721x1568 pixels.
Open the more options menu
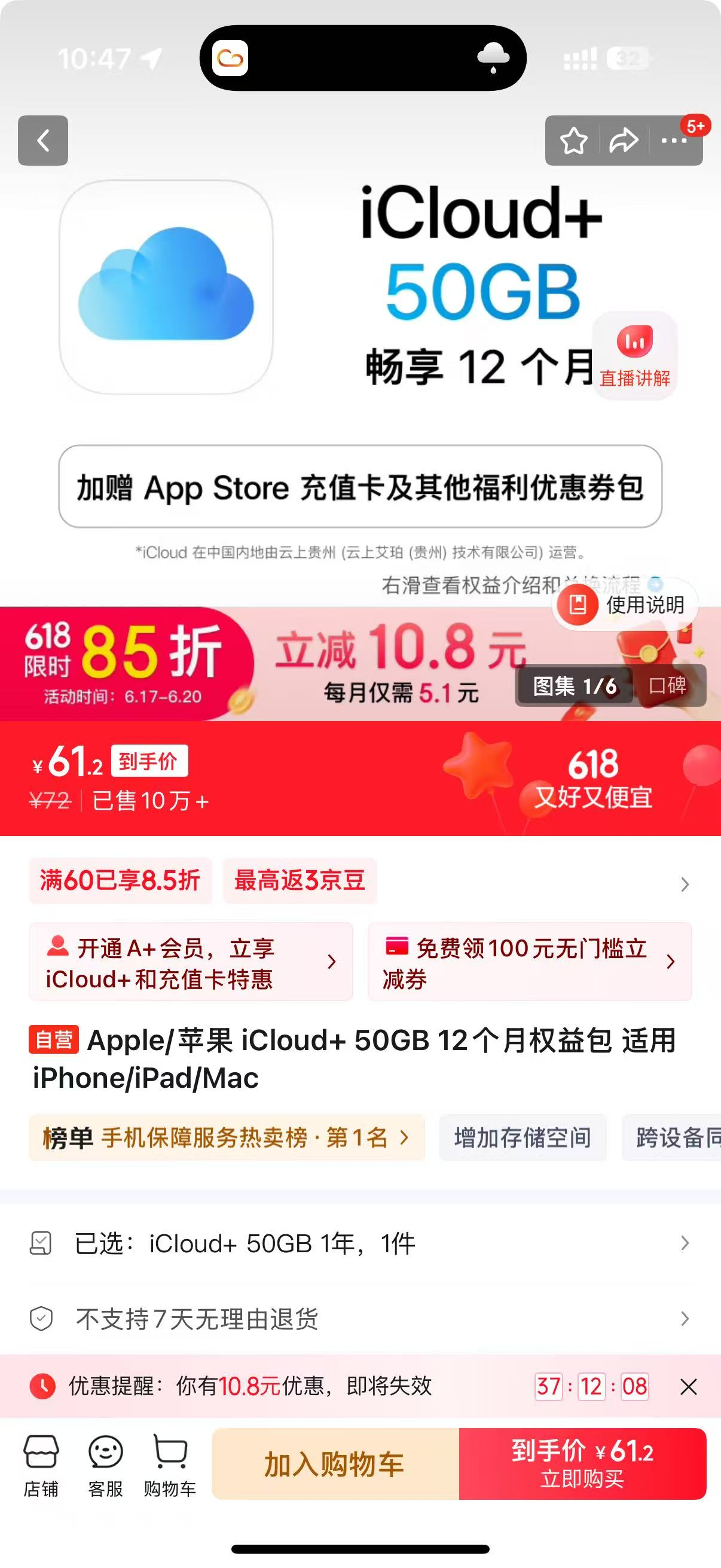point(674,141)
